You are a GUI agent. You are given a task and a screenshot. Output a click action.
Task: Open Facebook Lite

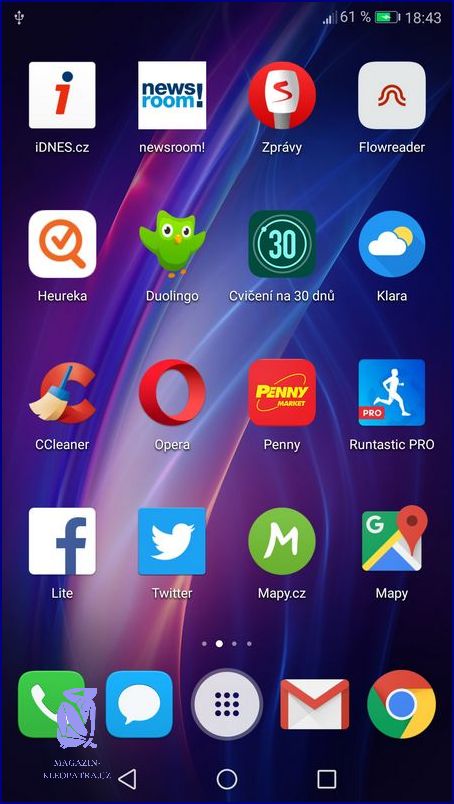click(62, 541)
